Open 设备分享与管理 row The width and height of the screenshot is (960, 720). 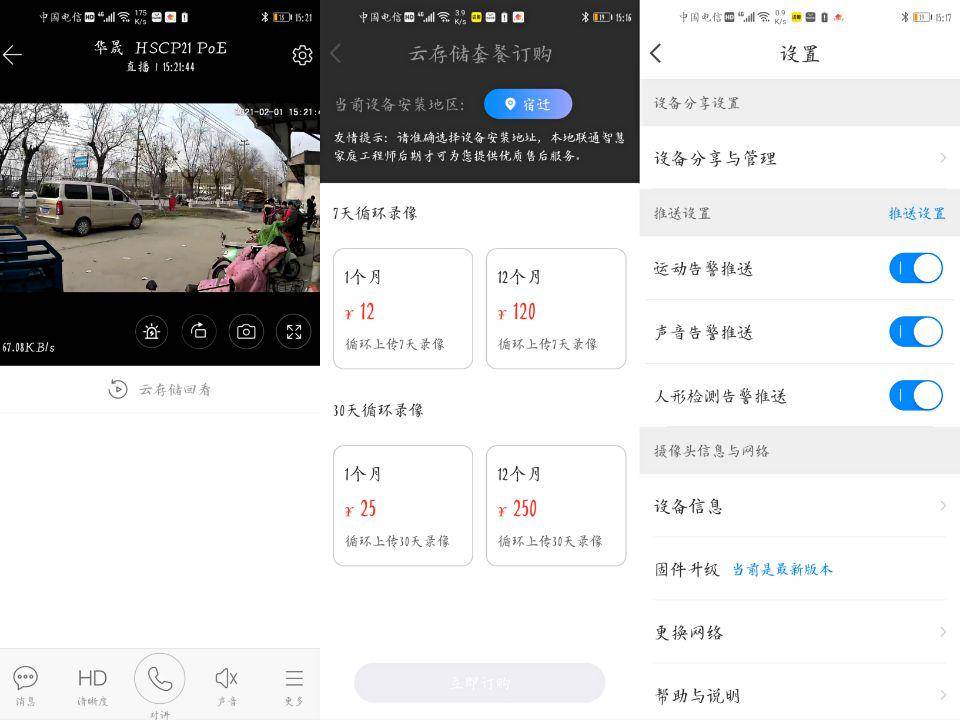pos(800,158)
